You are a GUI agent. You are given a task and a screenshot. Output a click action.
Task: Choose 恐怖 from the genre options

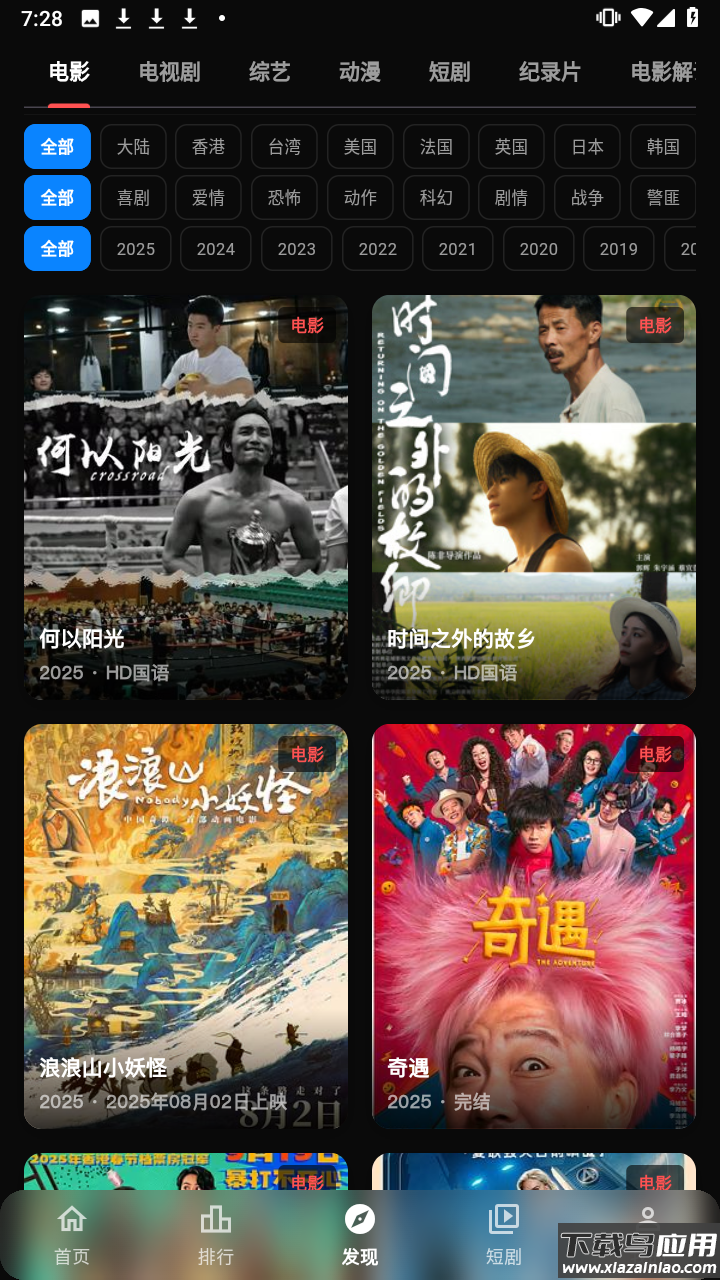click(x=285, y=198)
